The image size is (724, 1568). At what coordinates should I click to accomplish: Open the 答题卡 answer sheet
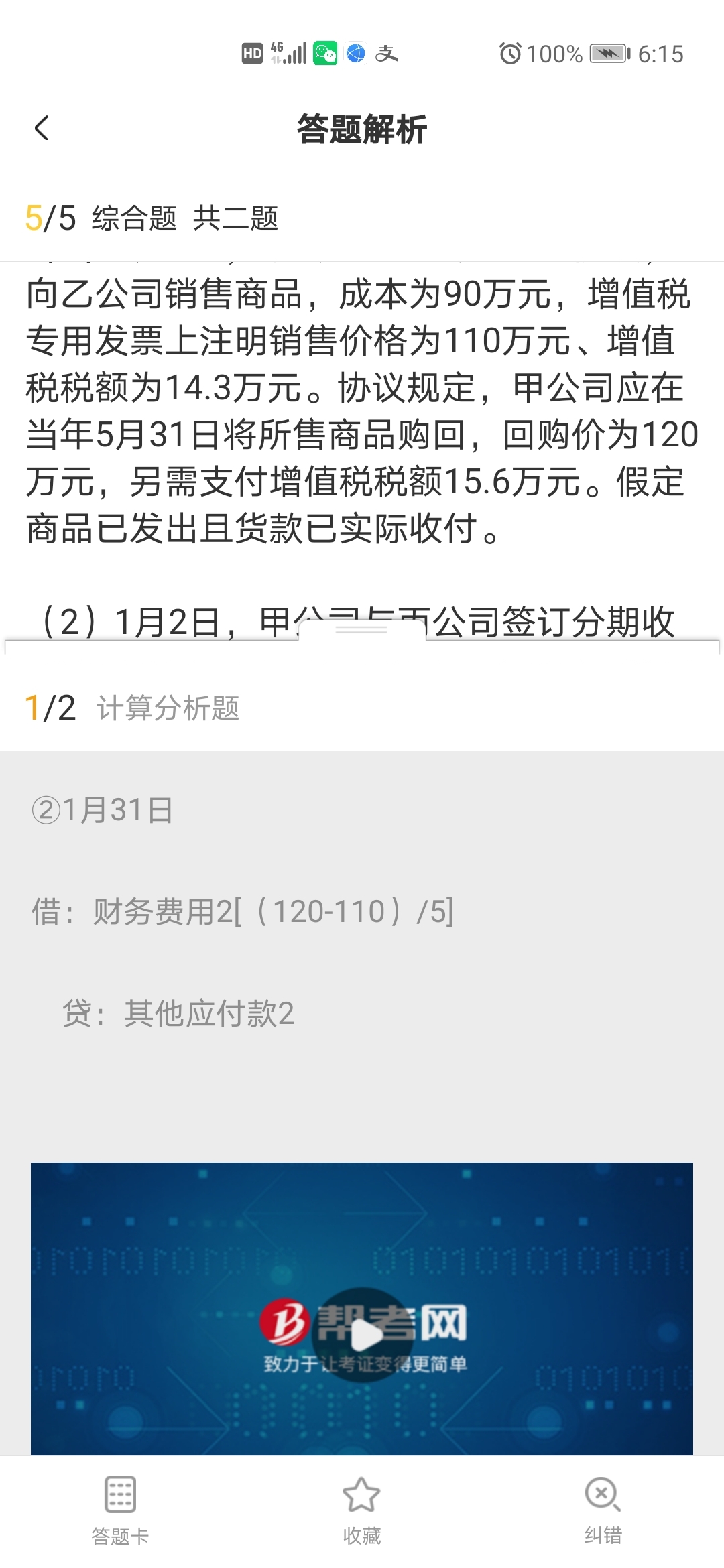121,1509
